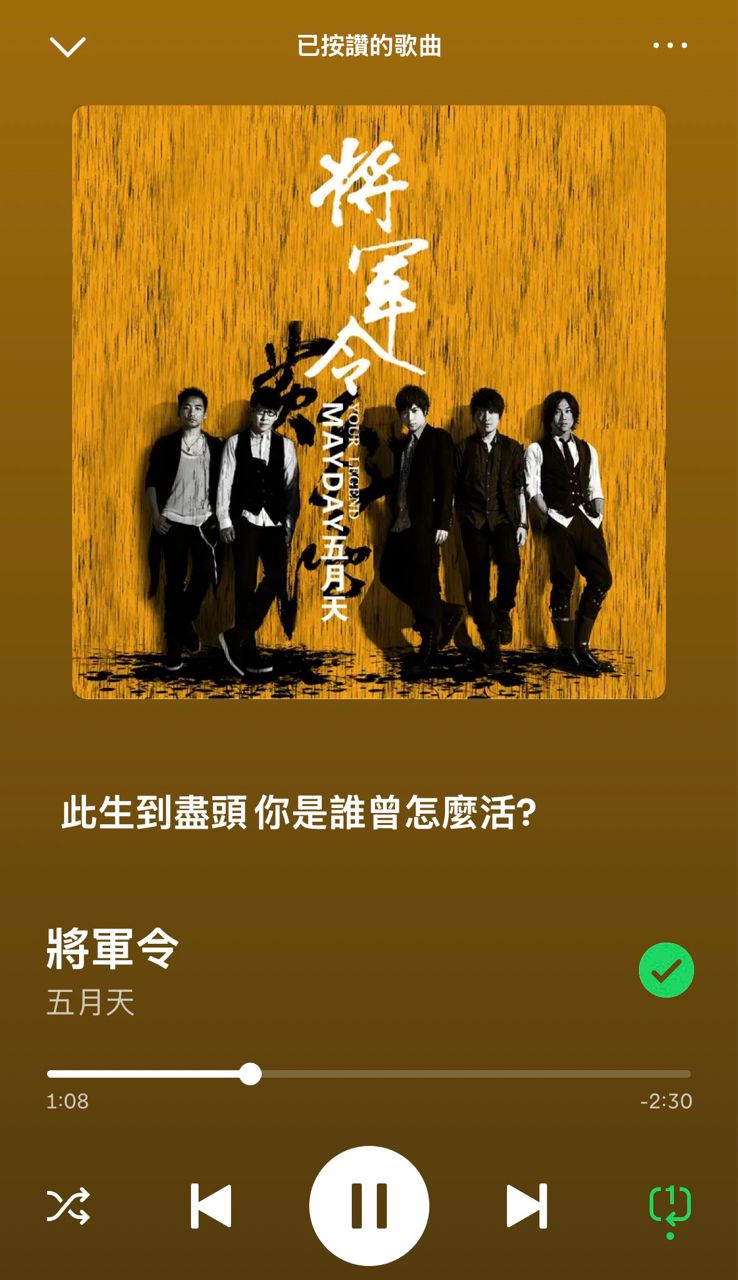Image resolution: width=738 pixels, height=1280 pixels.
Task: Toggle shuffle playback
Action: coord(68,1206)
